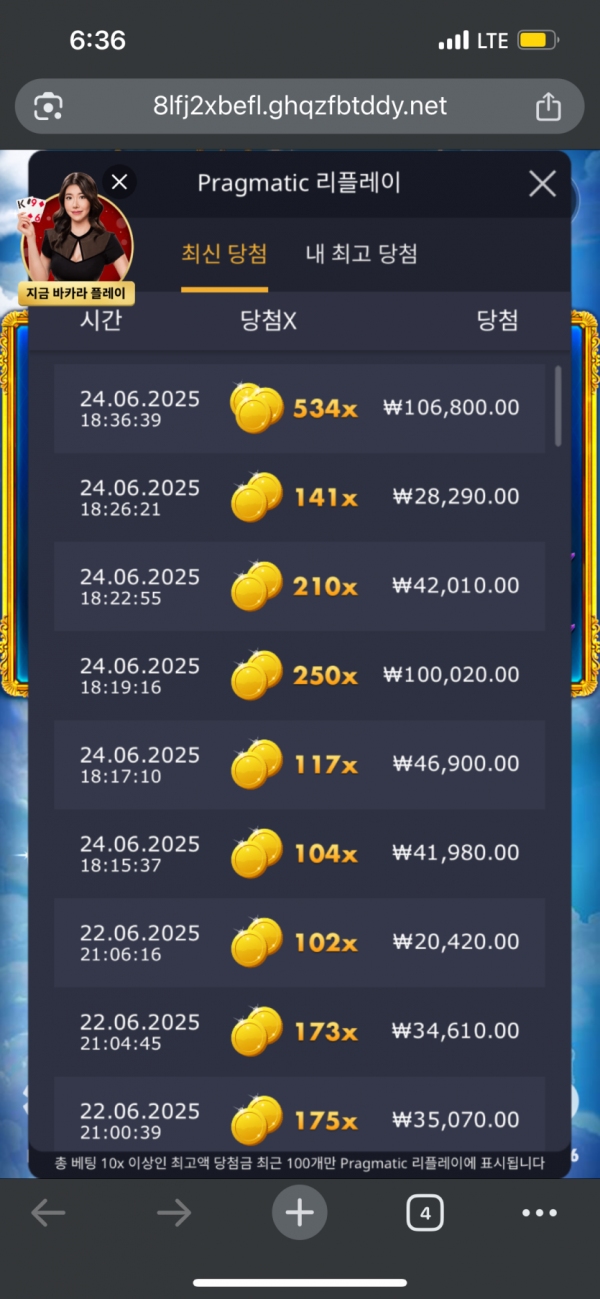Open a new browser tab
Image resolution: width=600 pixels, height=1299 pixels.
click(299, 1213)
